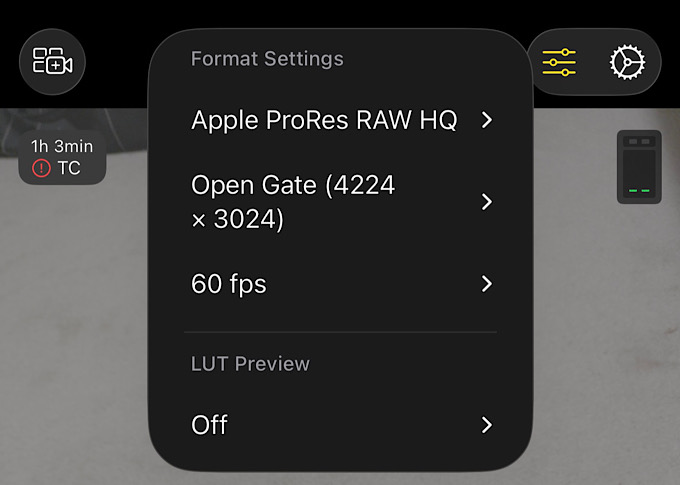Viewport: 680px width, 485px height.
Task: Open the LUT Preview Off setting
Action: (340, 425)
